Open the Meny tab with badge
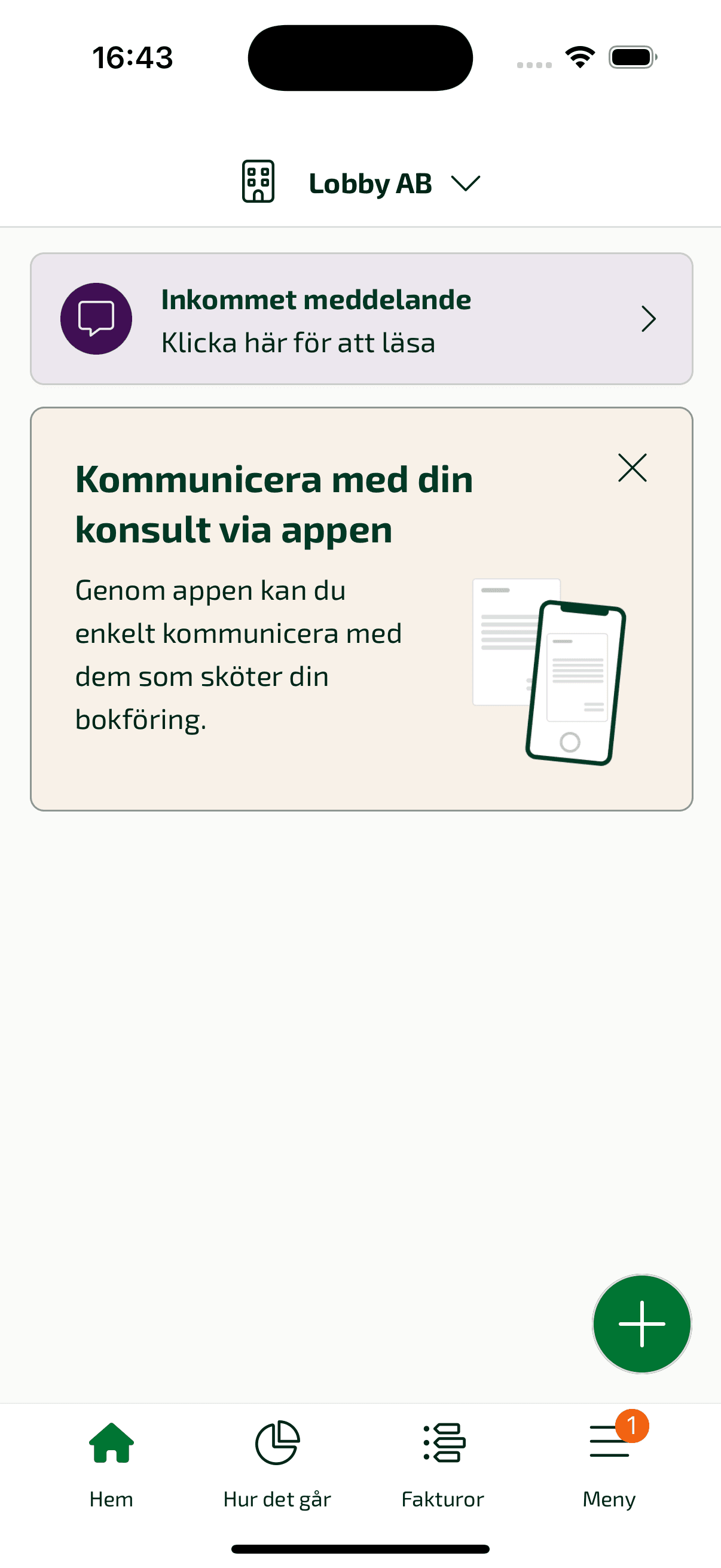The image size is (721, 1568). pos(609,1465)
